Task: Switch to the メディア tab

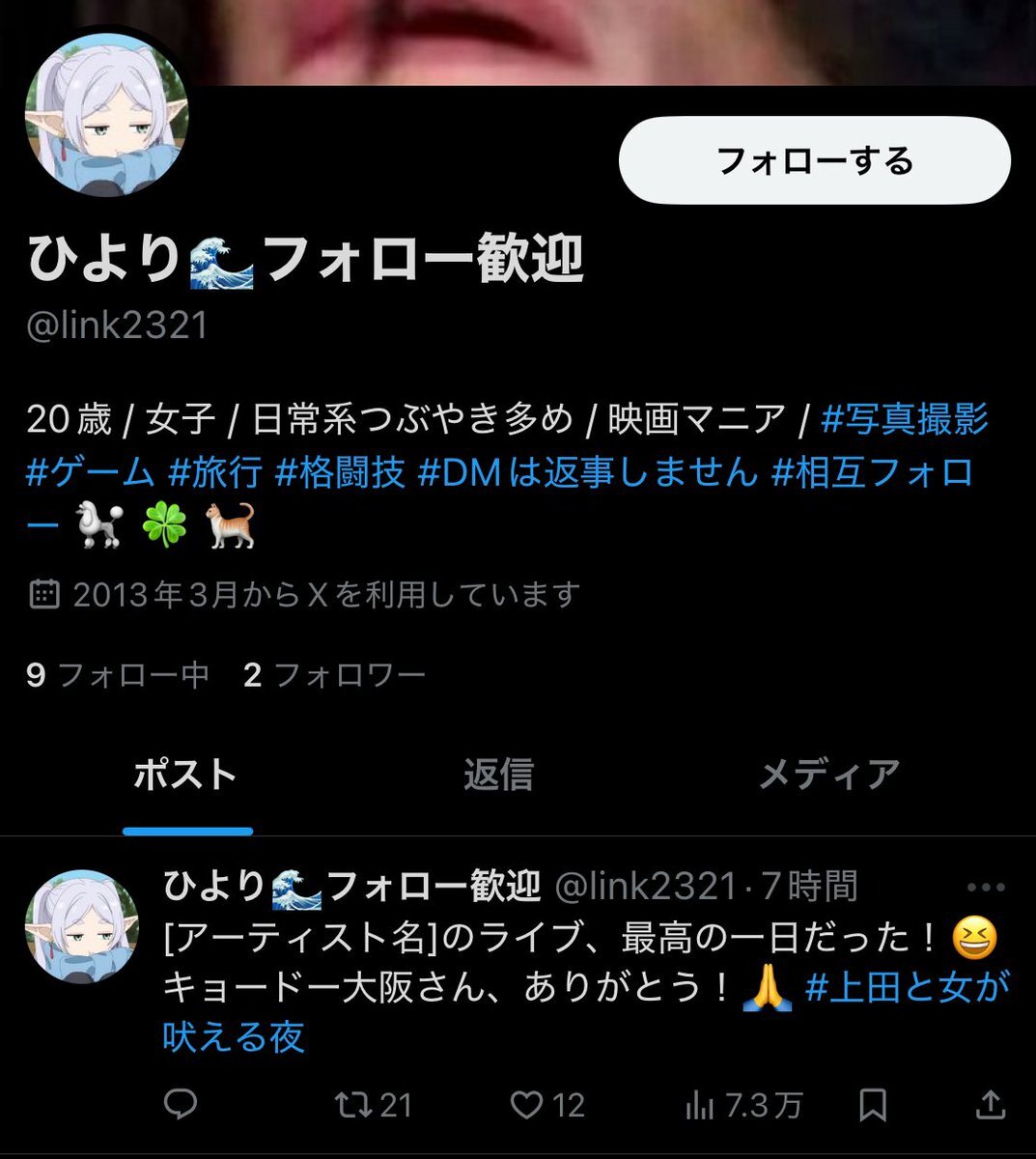Action: pos(828,775)
